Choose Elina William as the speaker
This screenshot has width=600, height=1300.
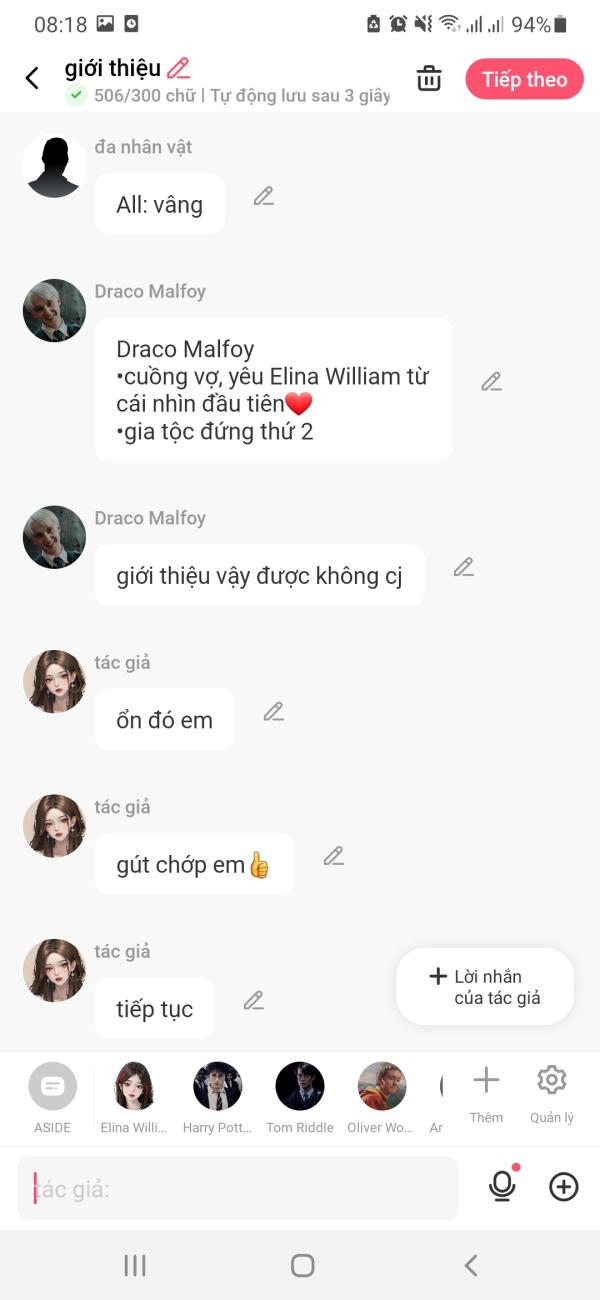point(134,1096)
